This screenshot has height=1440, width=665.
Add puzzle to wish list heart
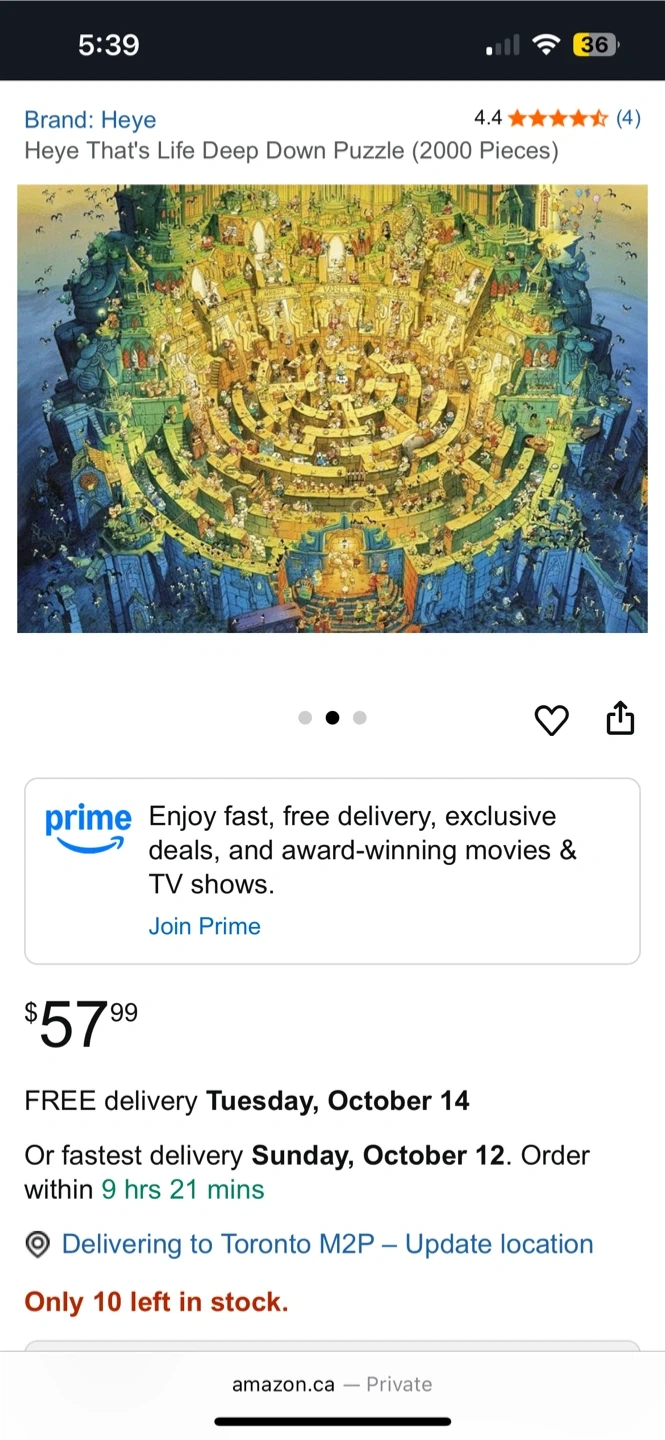551,719
